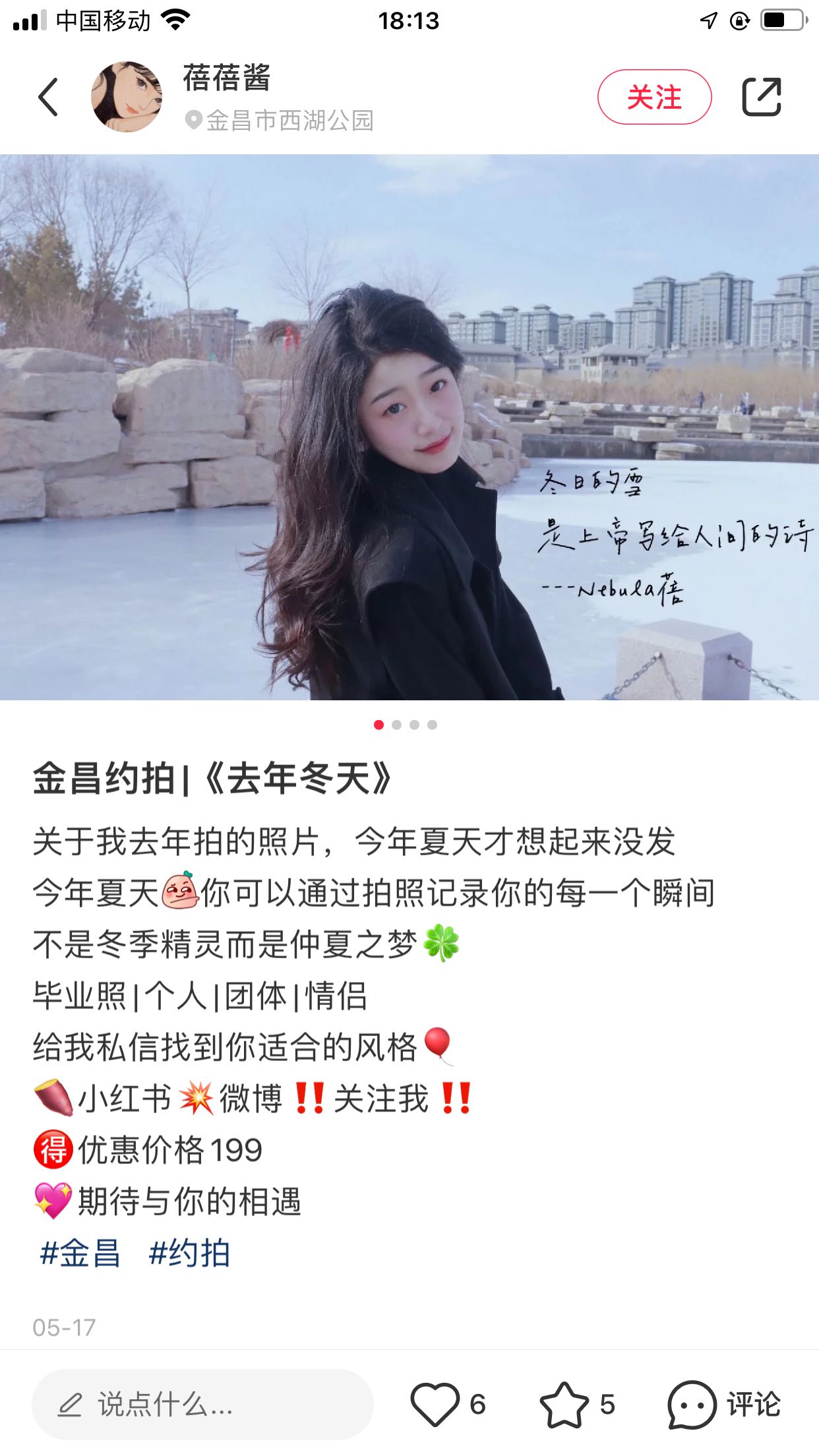The width and height of the screenshot is (819, 1456).
Task: Open the post photo in full view
Action: (409, 427)
